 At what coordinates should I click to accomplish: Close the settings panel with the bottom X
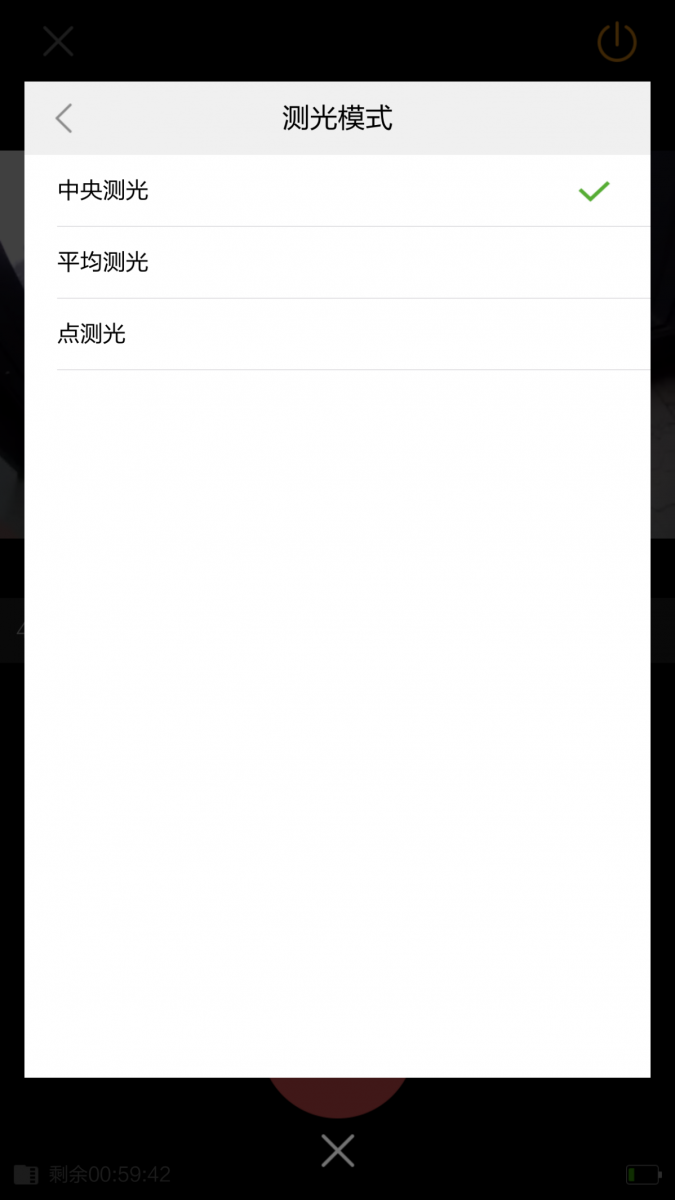pos(337,1151)
